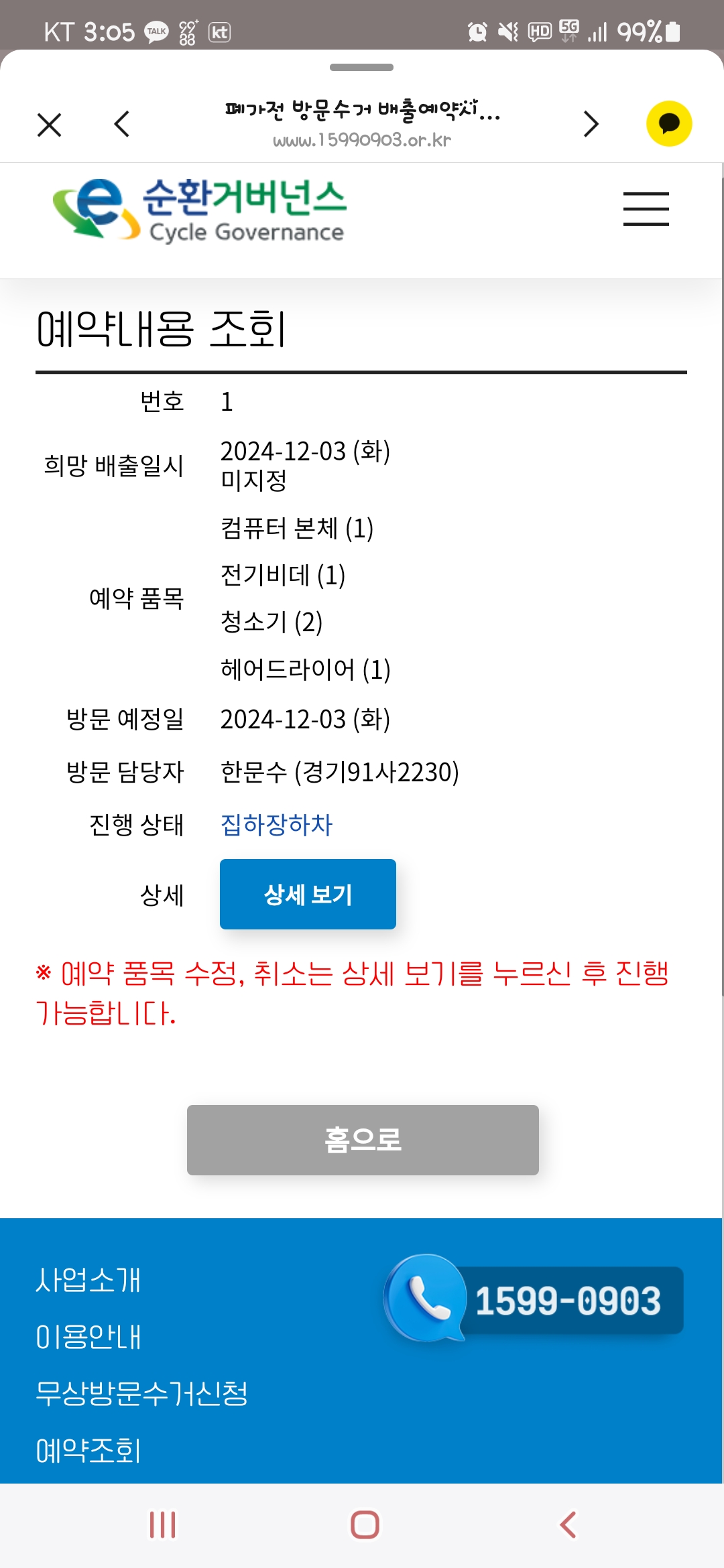
Task: Open the hamburger menu
Action: tap(646, 209)
